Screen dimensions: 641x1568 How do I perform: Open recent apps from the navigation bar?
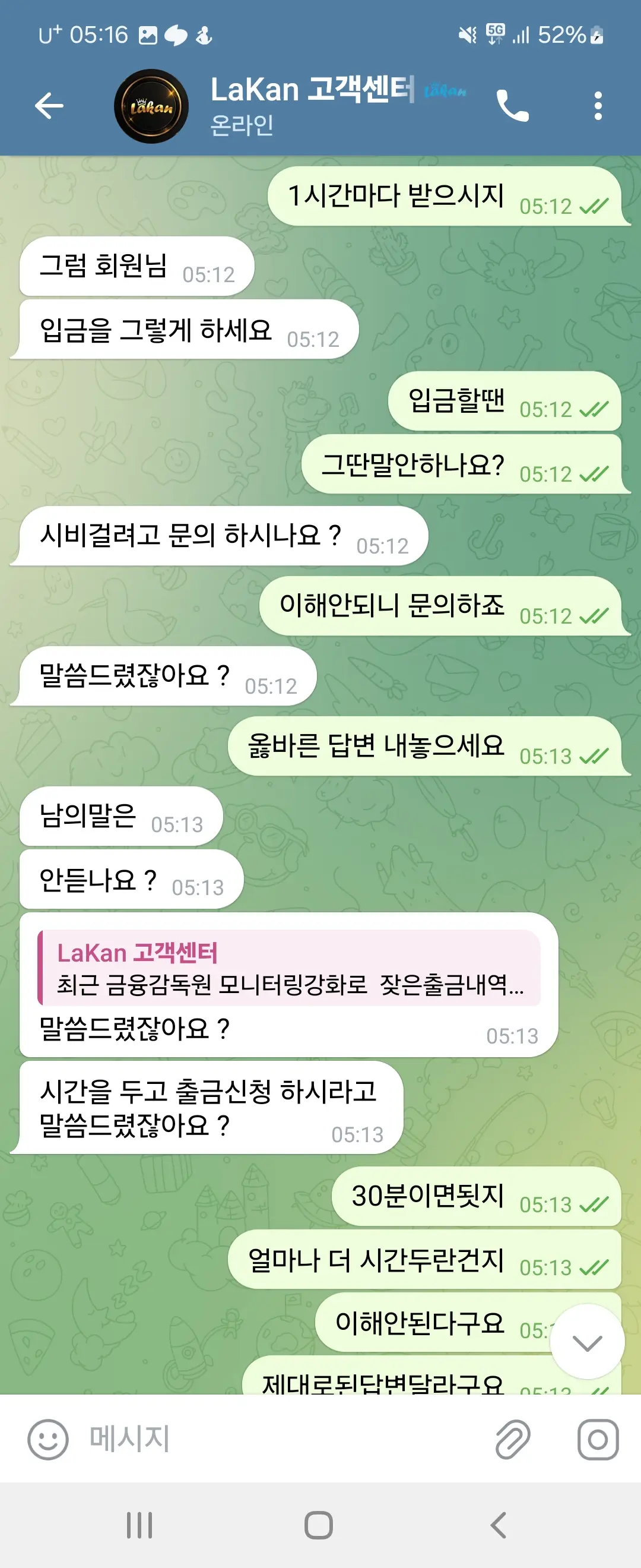tap(139, 1525)
